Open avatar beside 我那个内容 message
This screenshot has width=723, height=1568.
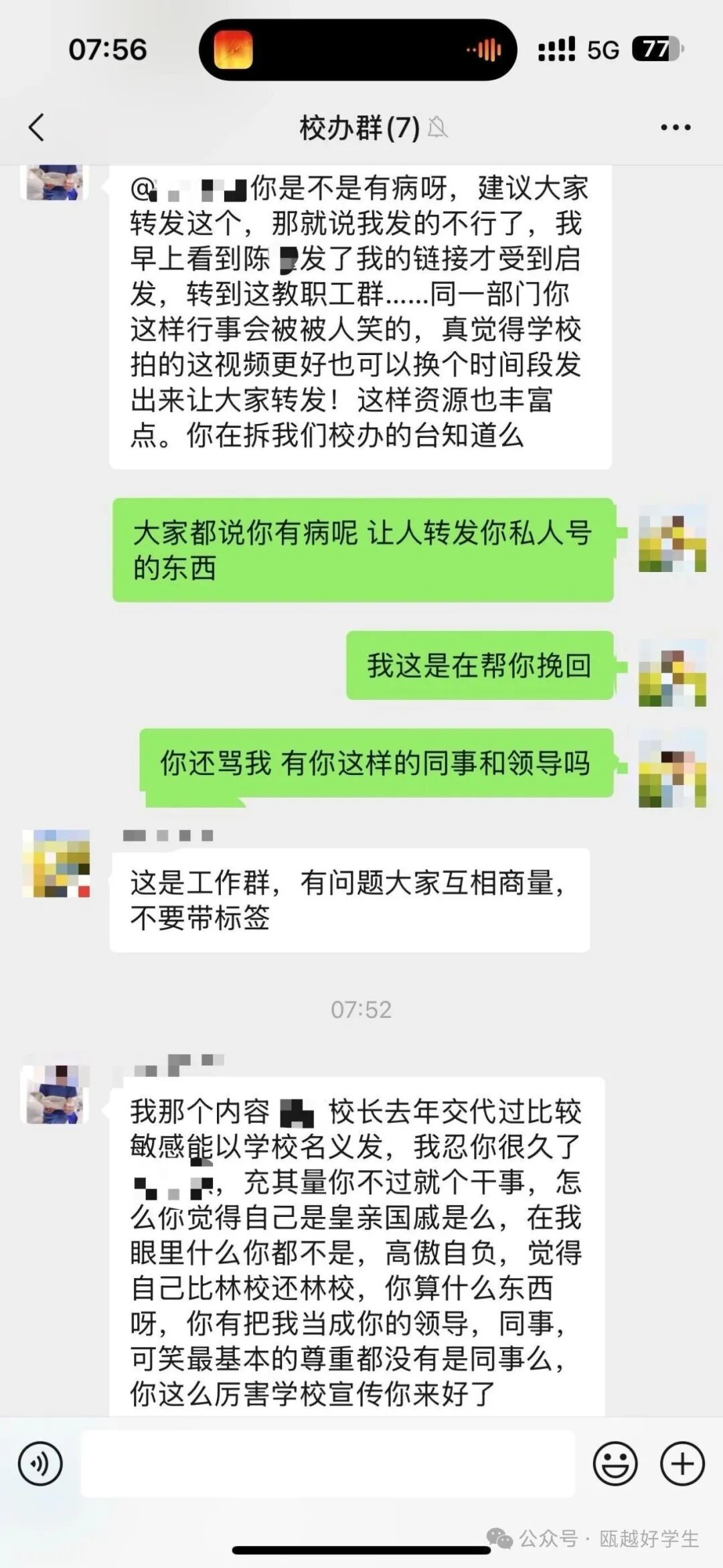coord(56,1094)
